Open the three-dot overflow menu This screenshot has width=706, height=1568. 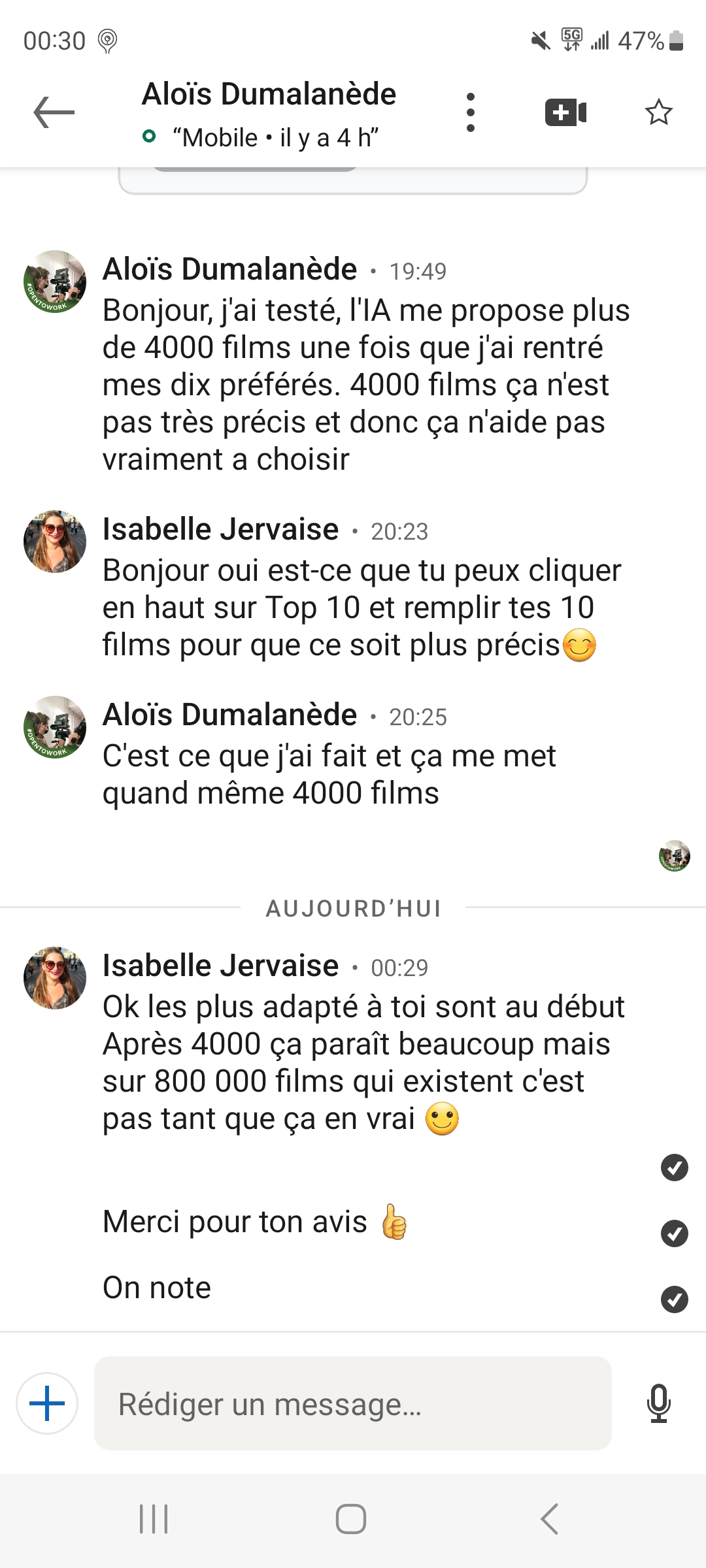[470, 112]
